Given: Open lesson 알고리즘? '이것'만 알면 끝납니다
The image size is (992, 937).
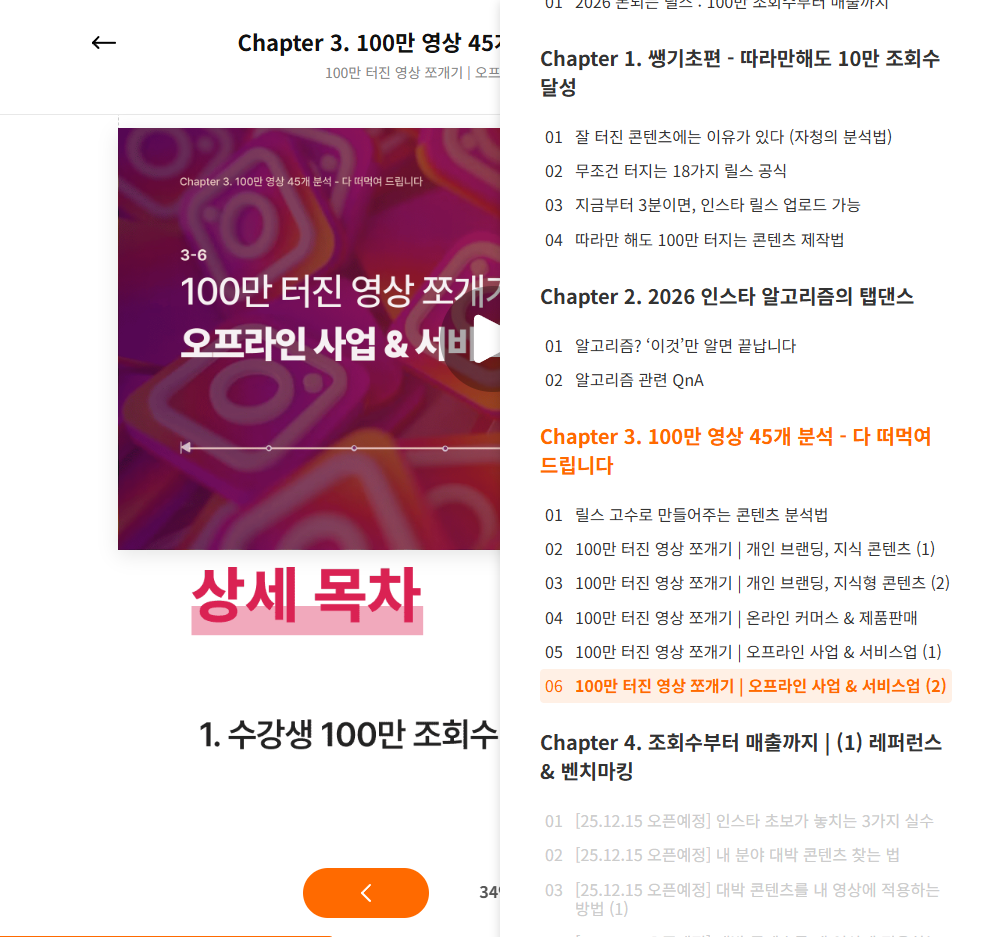Looking at the screenshot, I should [685, 346].
